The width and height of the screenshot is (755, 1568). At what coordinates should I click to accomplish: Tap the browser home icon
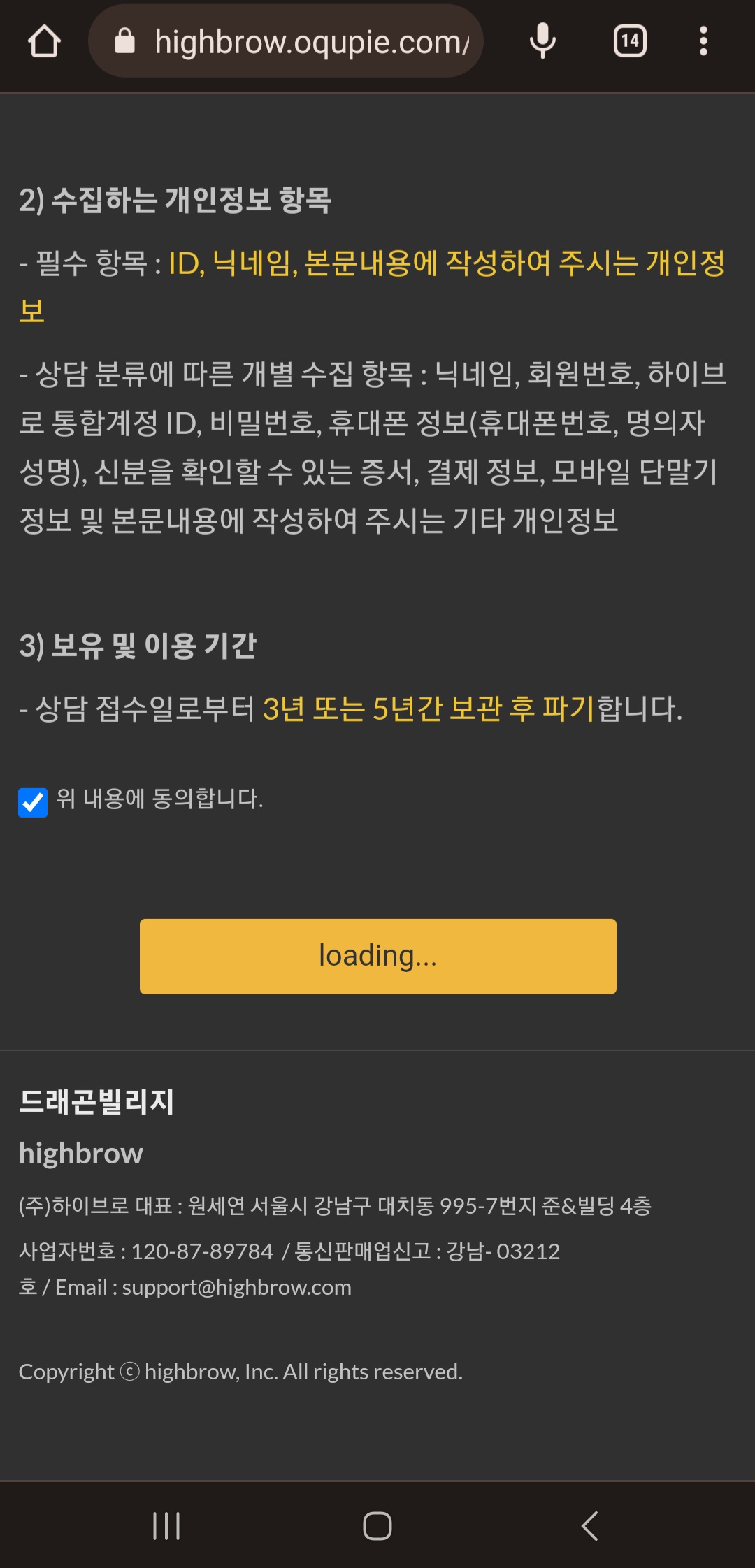point(44,41)
